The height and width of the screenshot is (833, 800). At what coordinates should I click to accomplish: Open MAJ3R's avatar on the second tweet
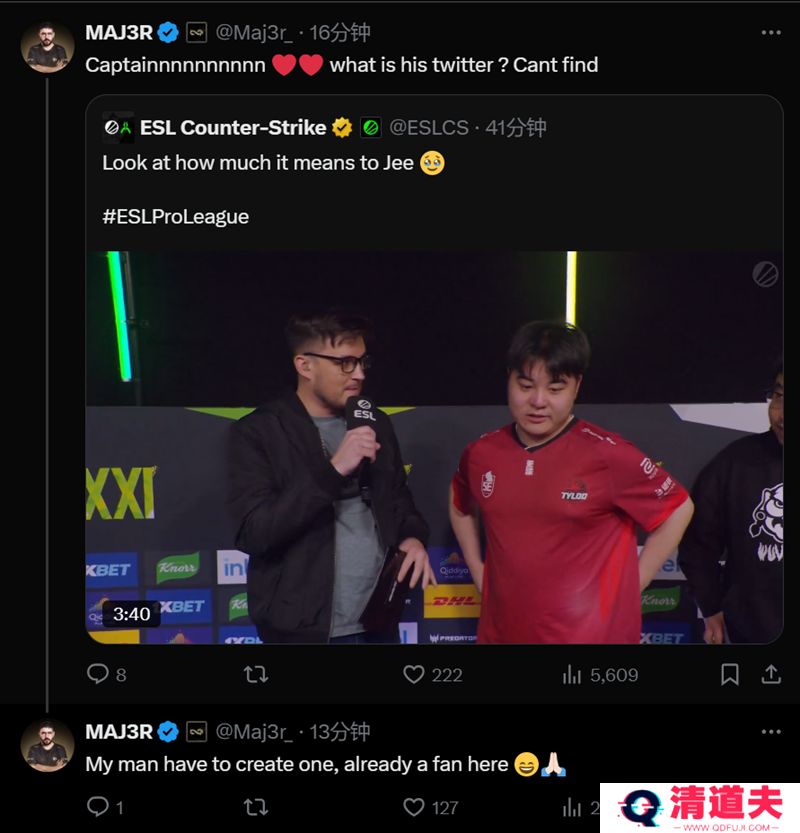pos(47,746)
